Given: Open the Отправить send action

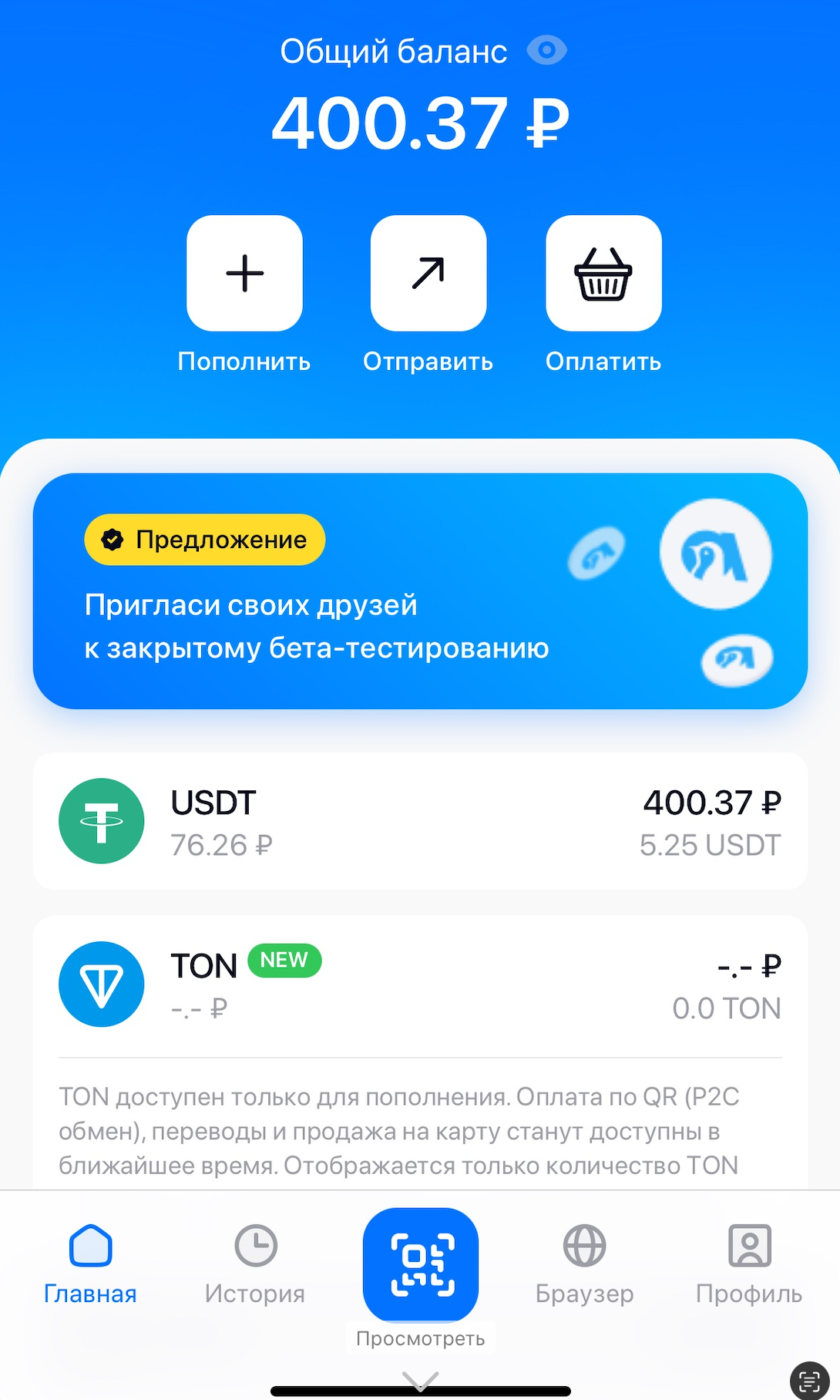Looking at the screenshot, I should click(x=428, y=274).
